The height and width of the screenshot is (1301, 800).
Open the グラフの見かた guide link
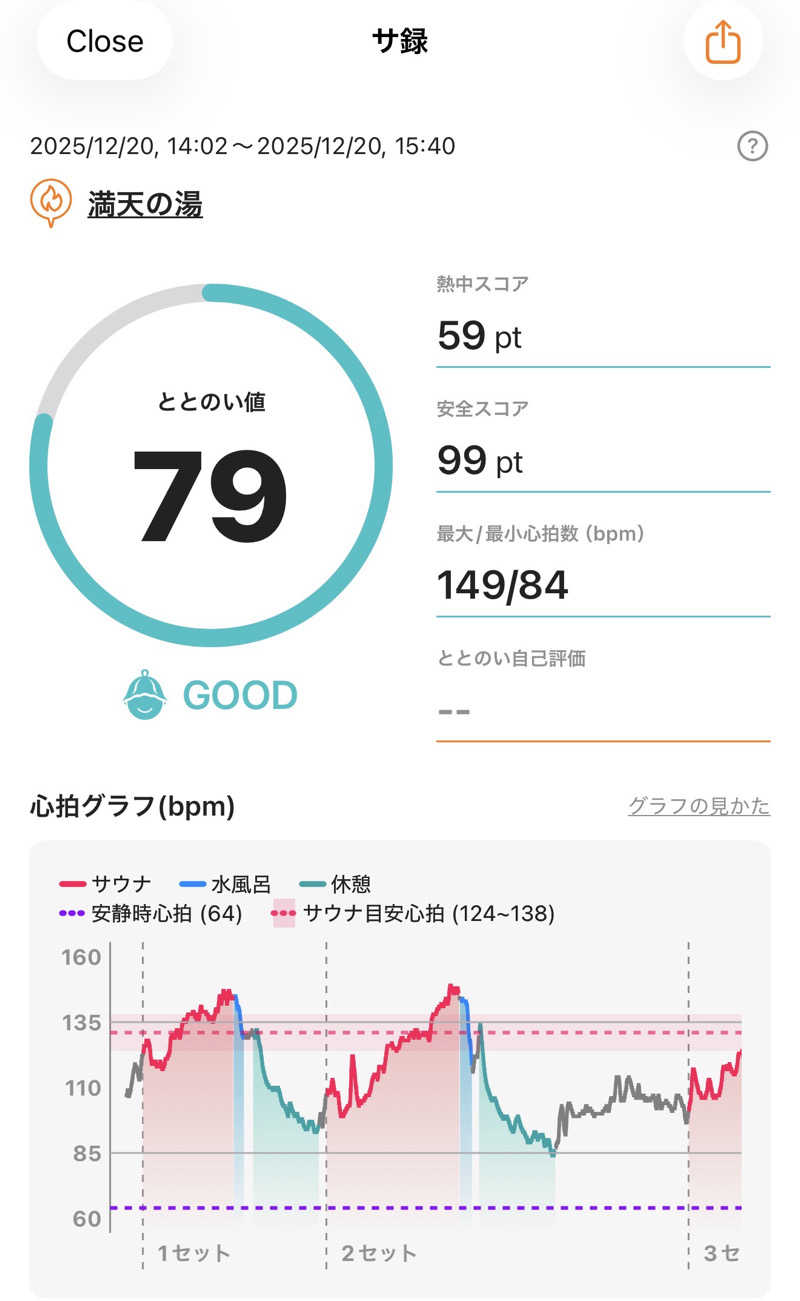(698, 806)
